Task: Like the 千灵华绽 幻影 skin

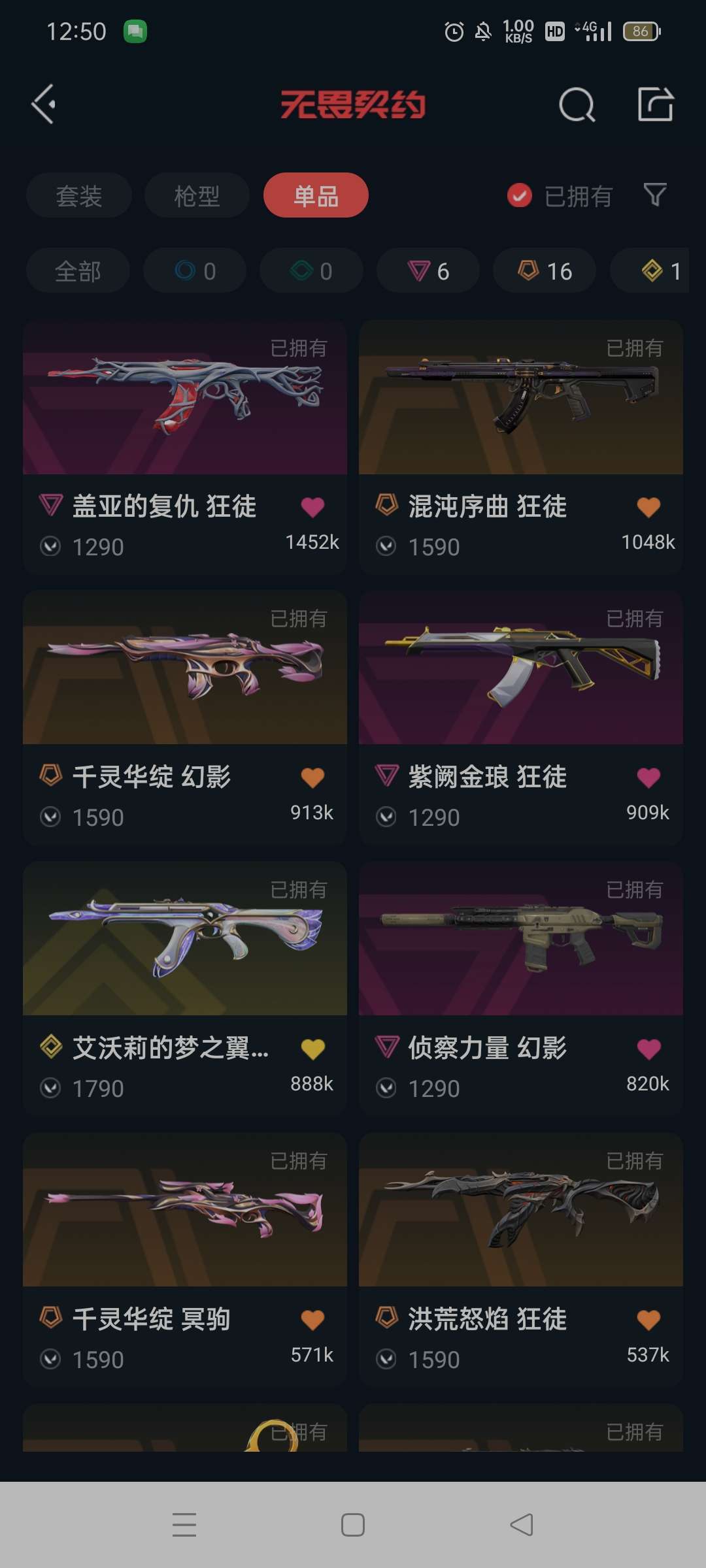Action: (312, 777)
